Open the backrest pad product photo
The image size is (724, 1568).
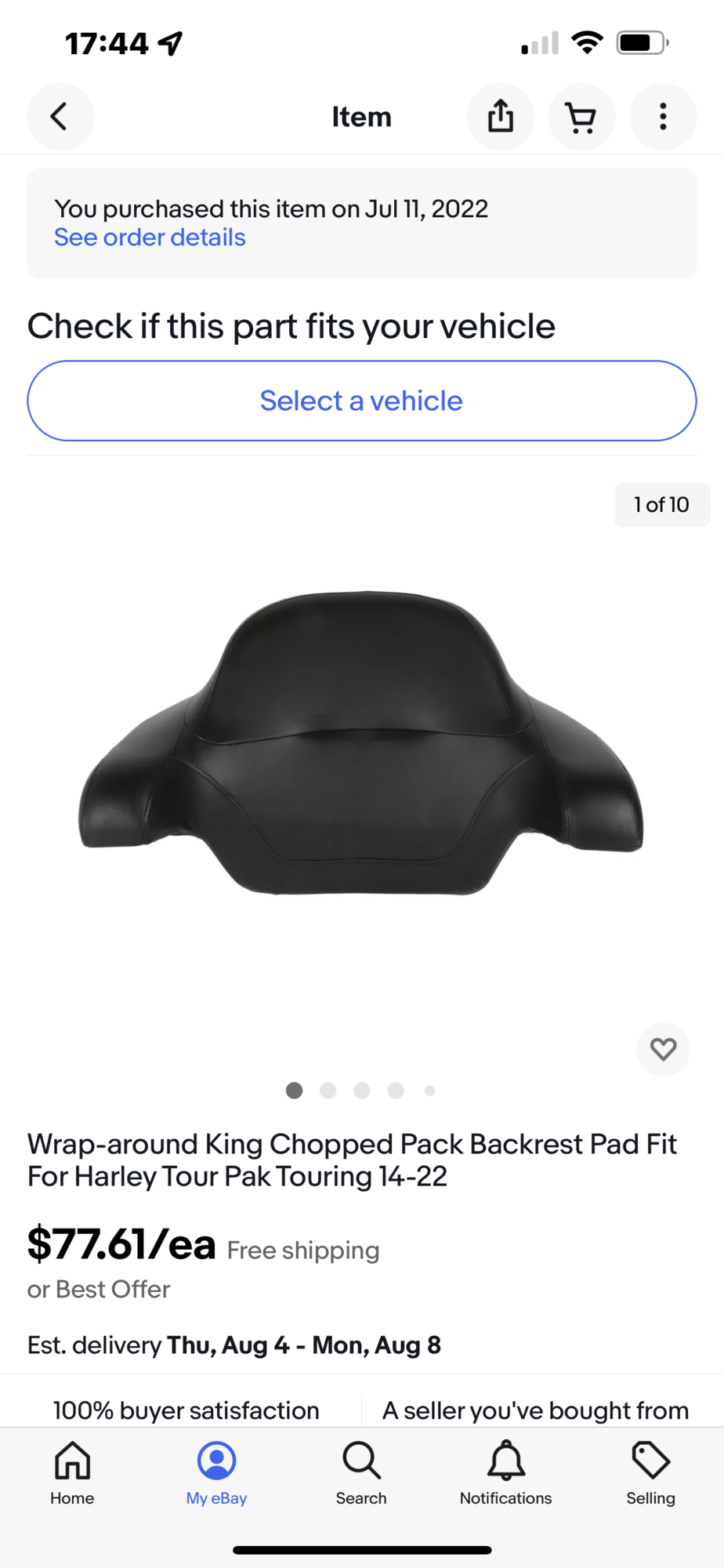(361, 745)
